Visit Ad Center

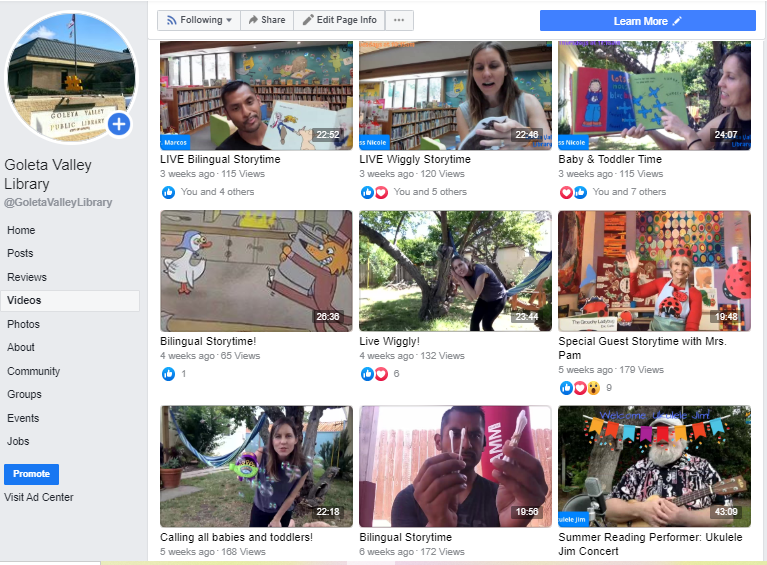(39, 497)
